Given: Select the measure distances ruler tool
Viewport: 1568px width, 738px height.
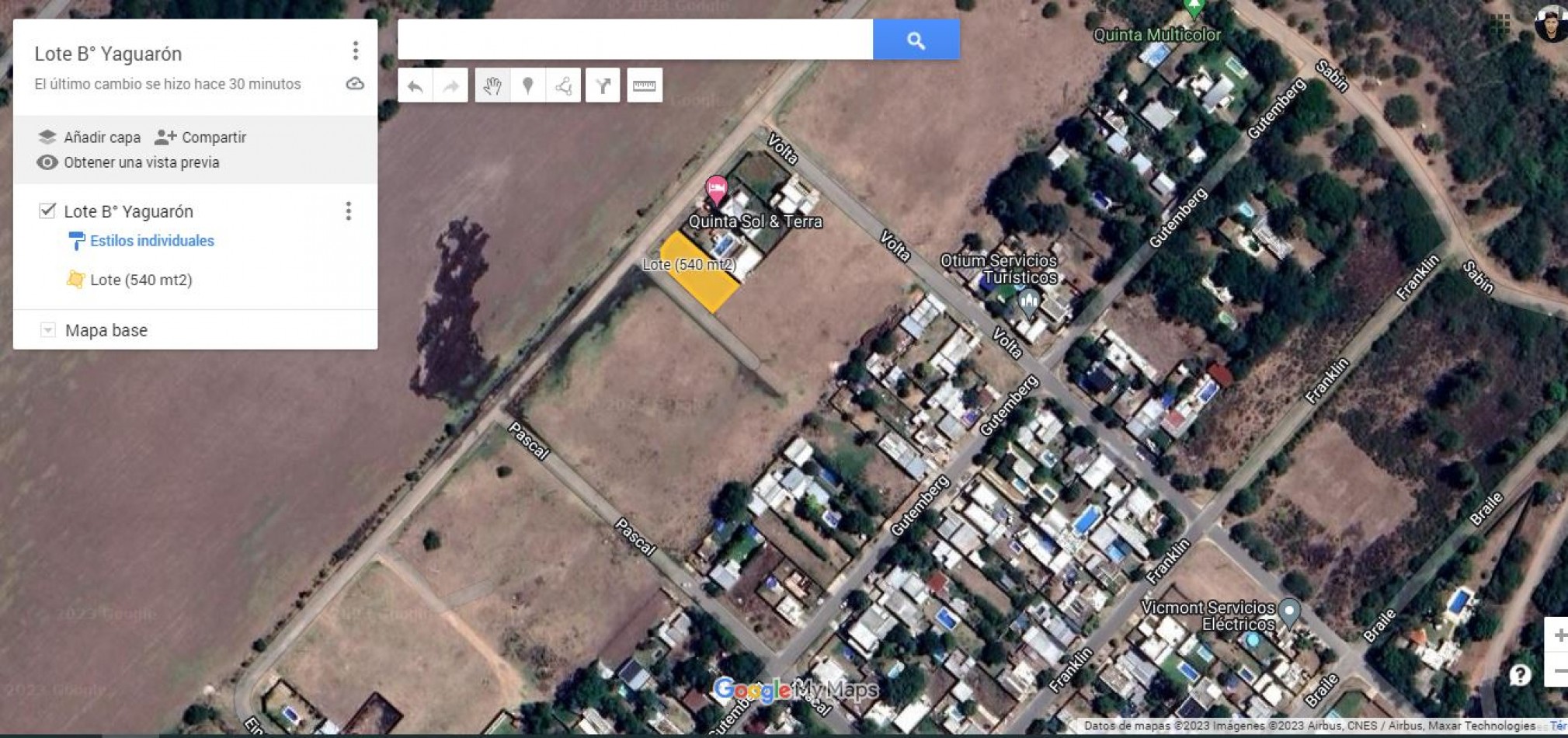Looking at the screenshot, I should pos(644,86).
